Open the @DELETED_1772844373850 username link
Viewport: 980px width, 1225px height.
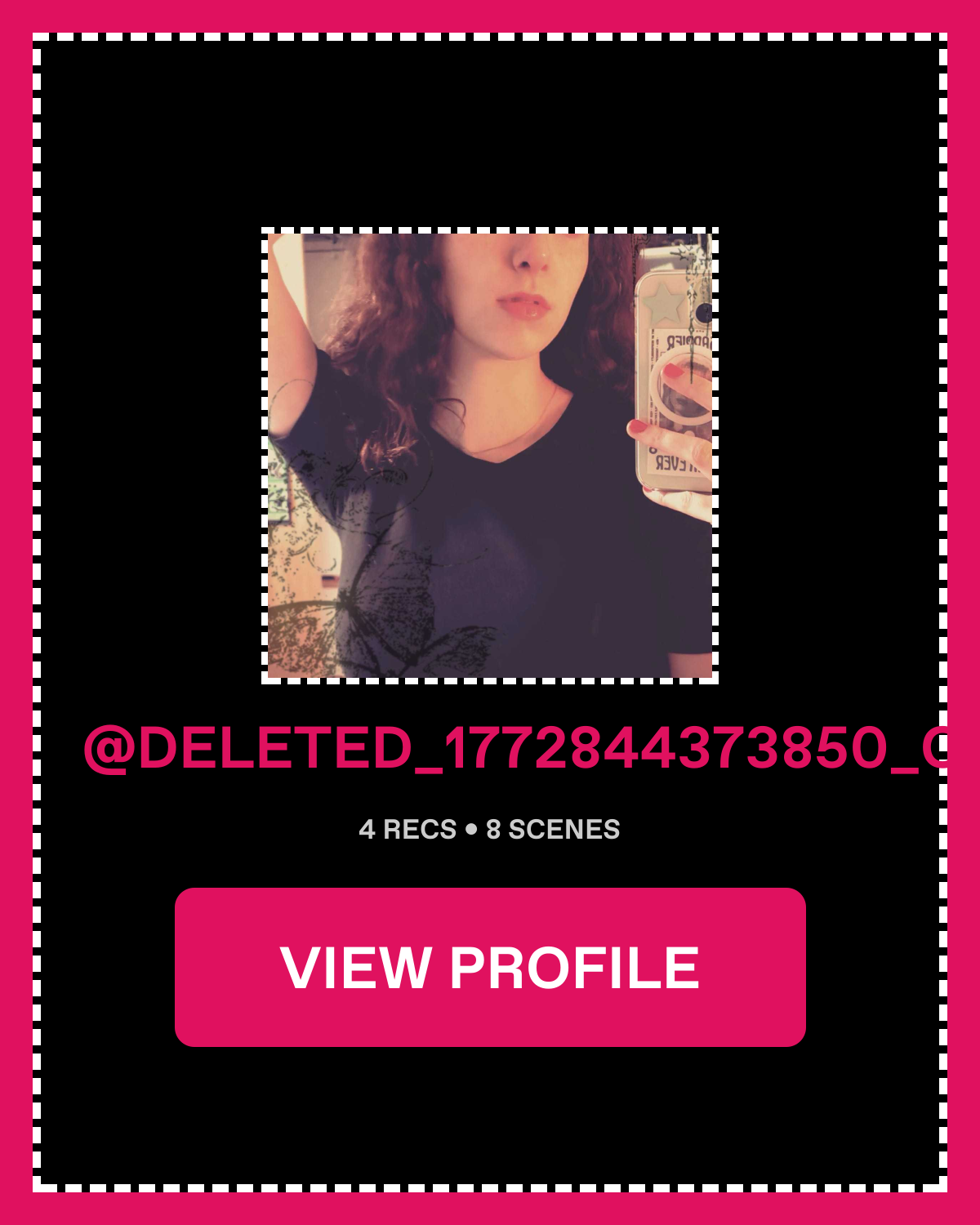point(514,748)
